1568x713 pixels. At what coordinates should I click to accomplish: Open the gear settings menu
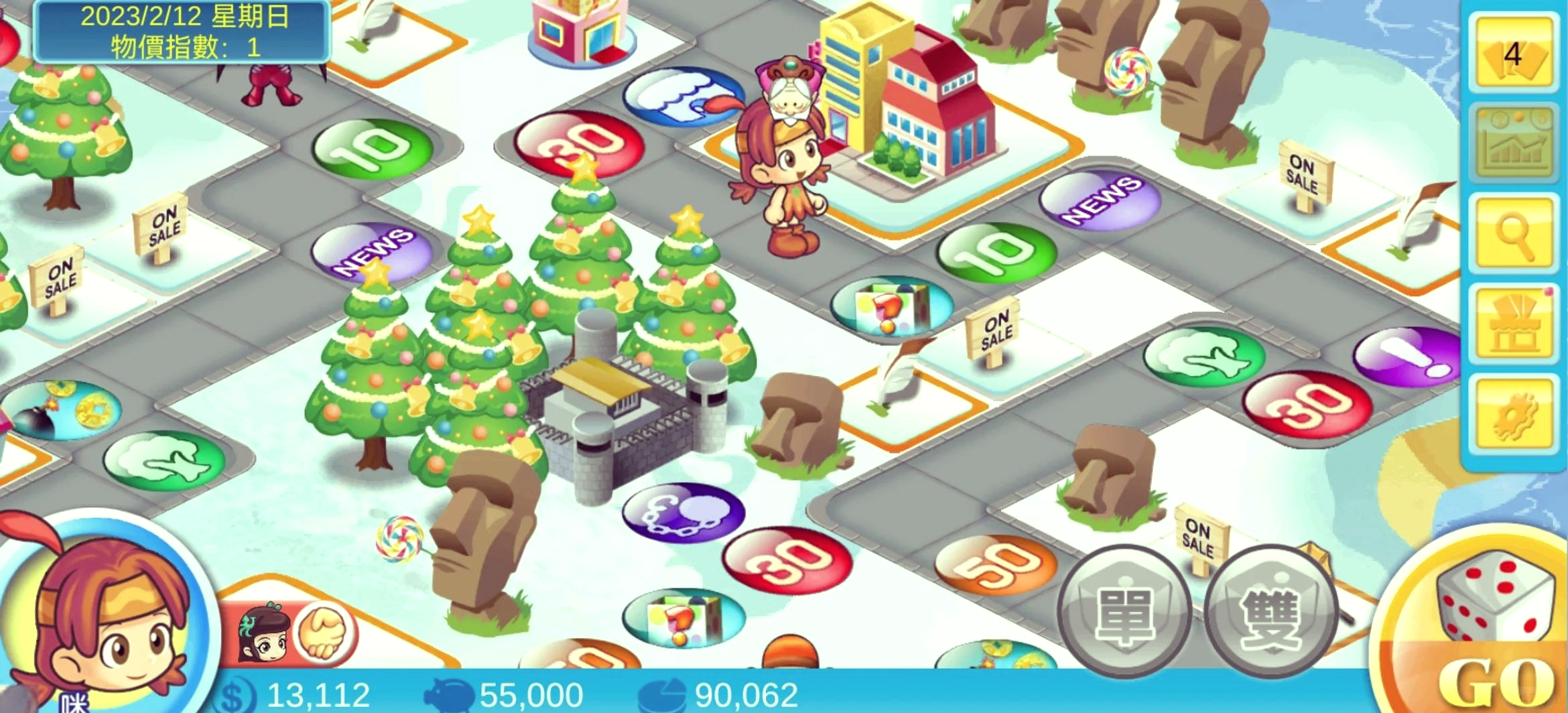click(1513, 413)
